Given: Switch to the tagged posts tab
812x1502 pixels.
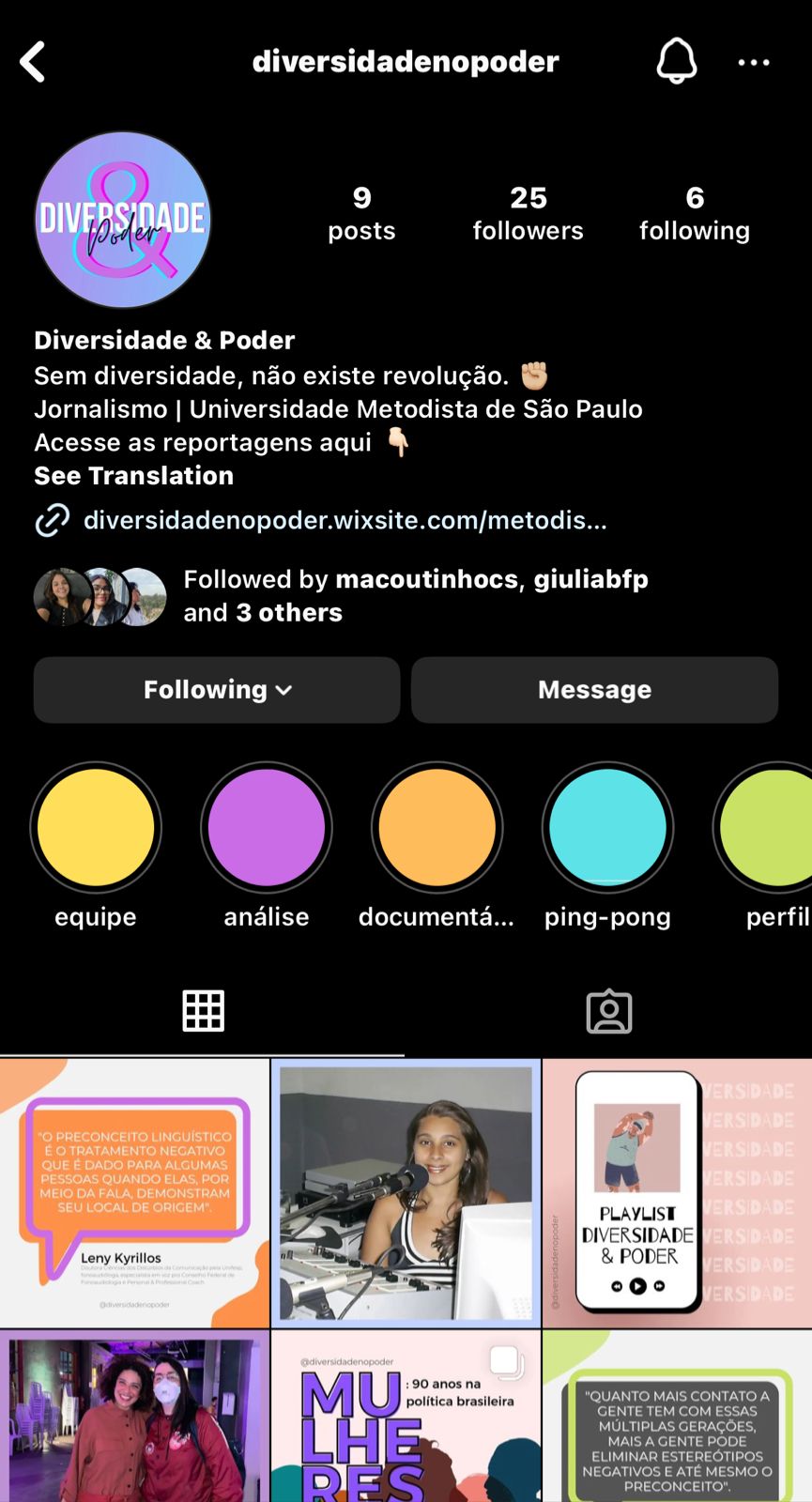Looking at the screenshot, I should pos(608,1012).
